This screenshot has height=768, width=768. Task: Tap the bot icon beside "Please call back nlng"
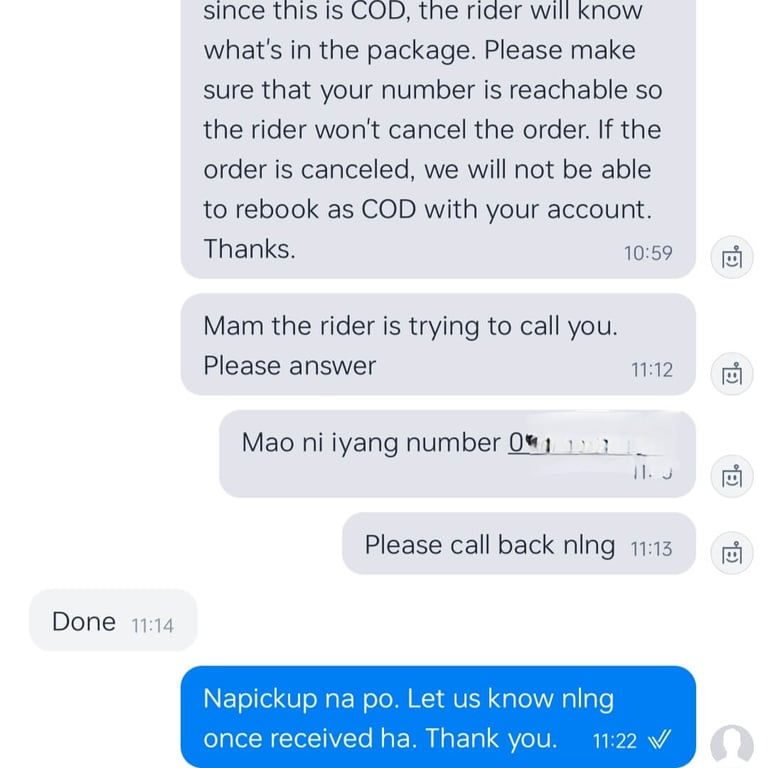click(x=732, y=553)
